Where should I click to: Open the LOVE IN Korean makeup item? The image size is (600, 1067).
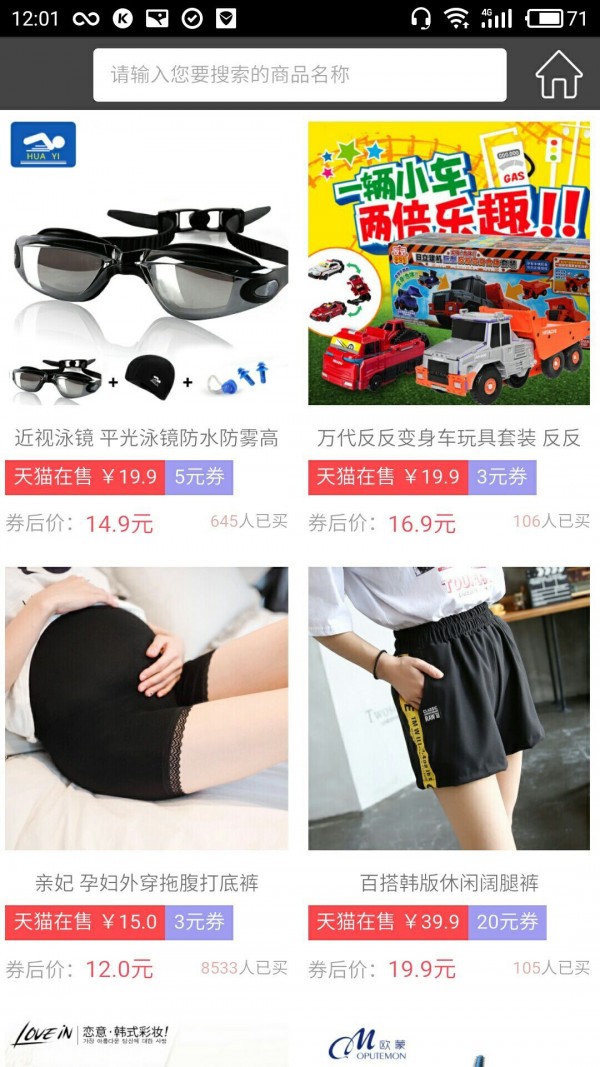point(147,1038)
